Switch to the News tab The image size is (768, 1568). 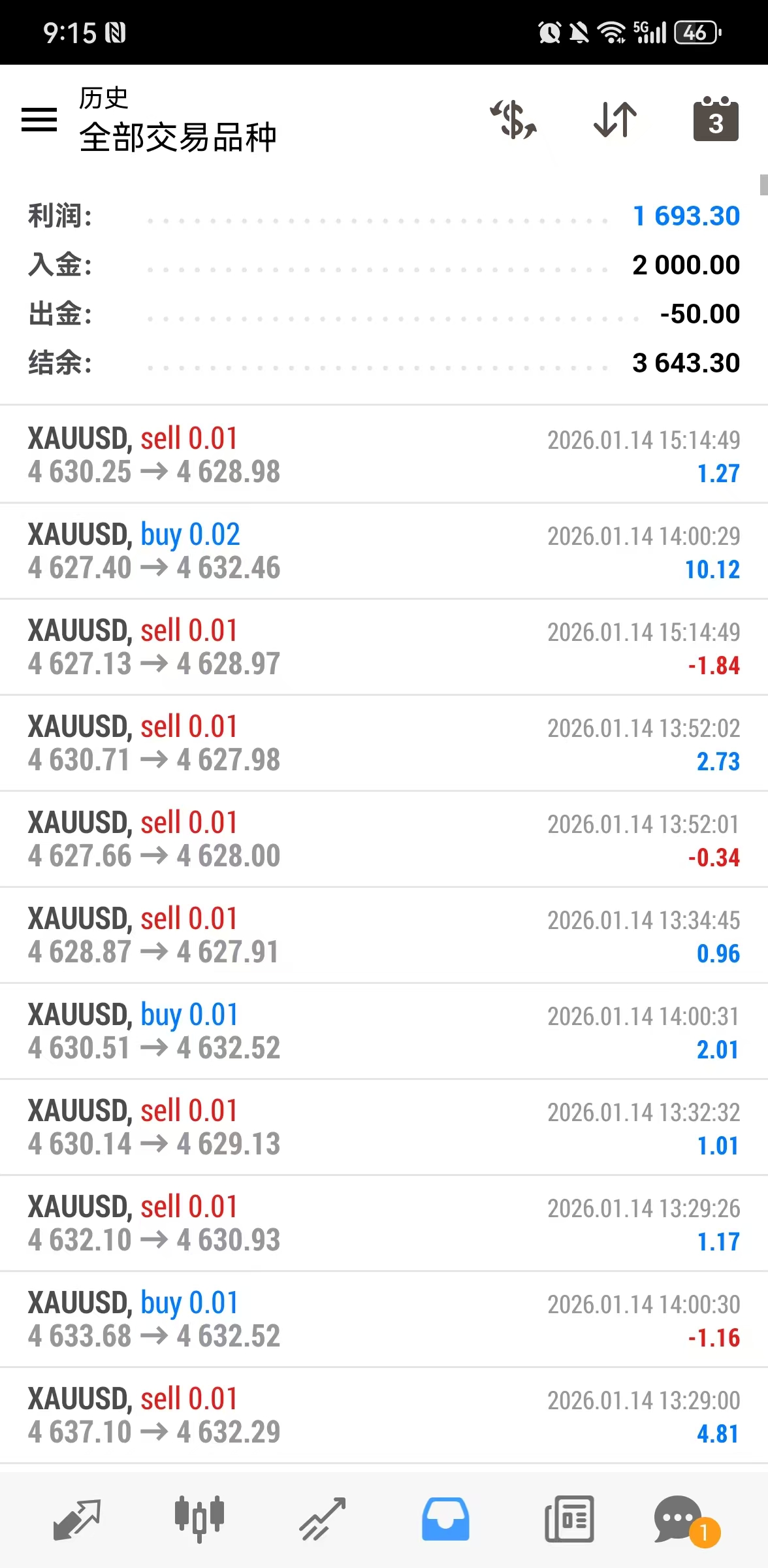tap(569, 1520)
